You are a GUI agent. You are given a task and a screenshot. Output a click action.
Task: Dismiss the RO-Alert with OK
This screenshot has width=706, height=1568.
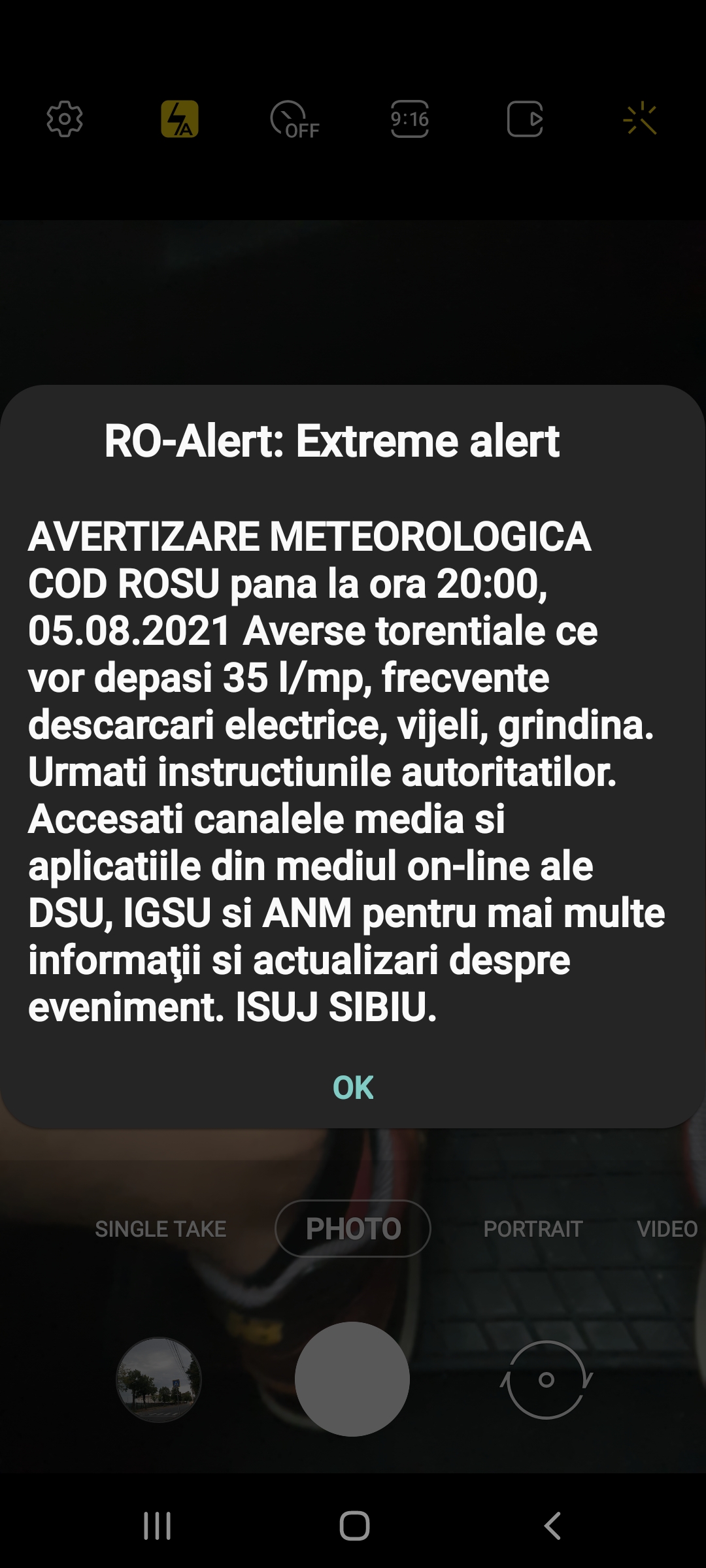click(x=353, y=1088)
